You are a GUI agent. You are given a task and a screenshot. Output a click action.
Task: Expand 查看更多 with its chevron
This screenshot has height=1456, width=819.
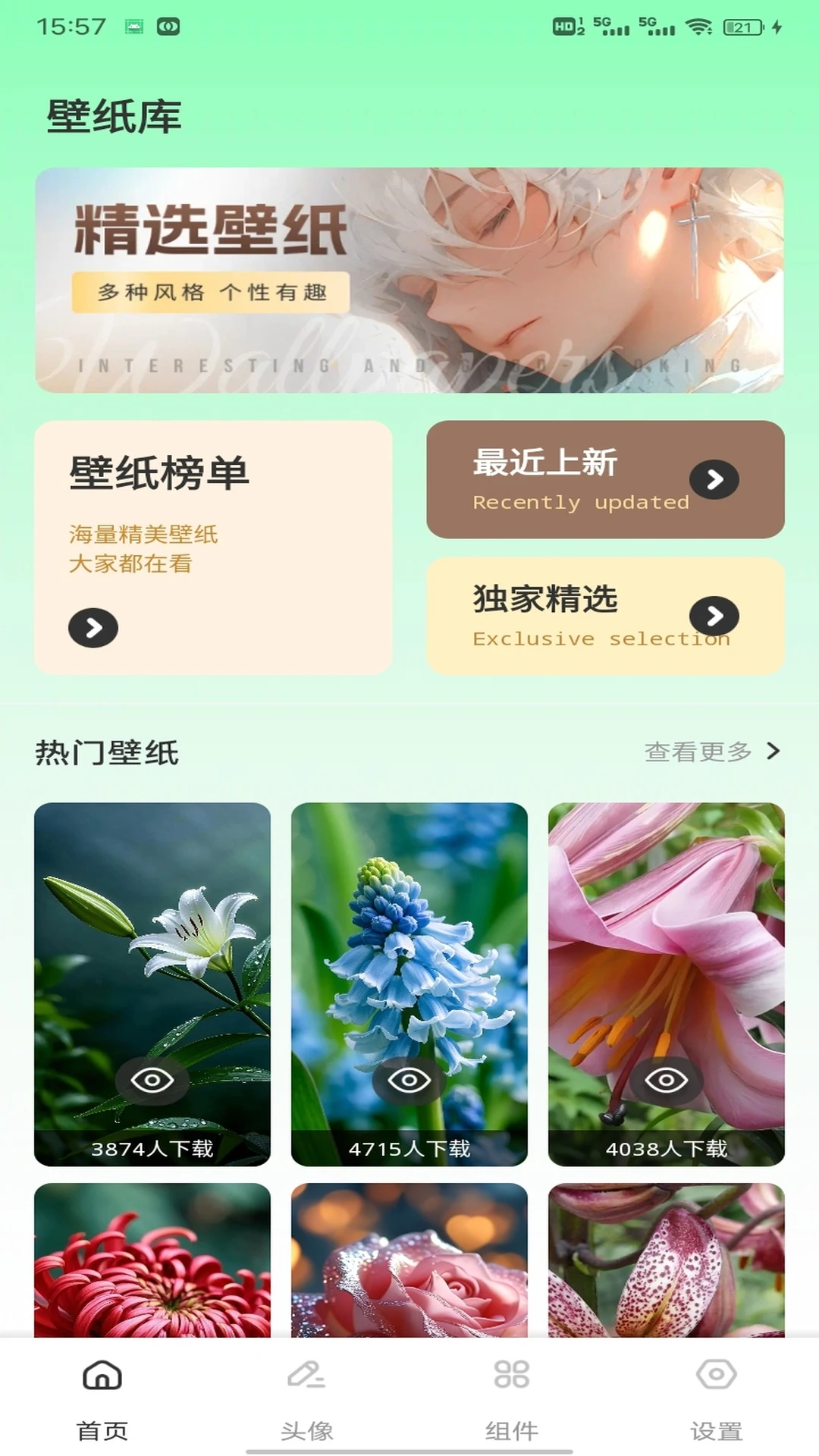point(775,752)
